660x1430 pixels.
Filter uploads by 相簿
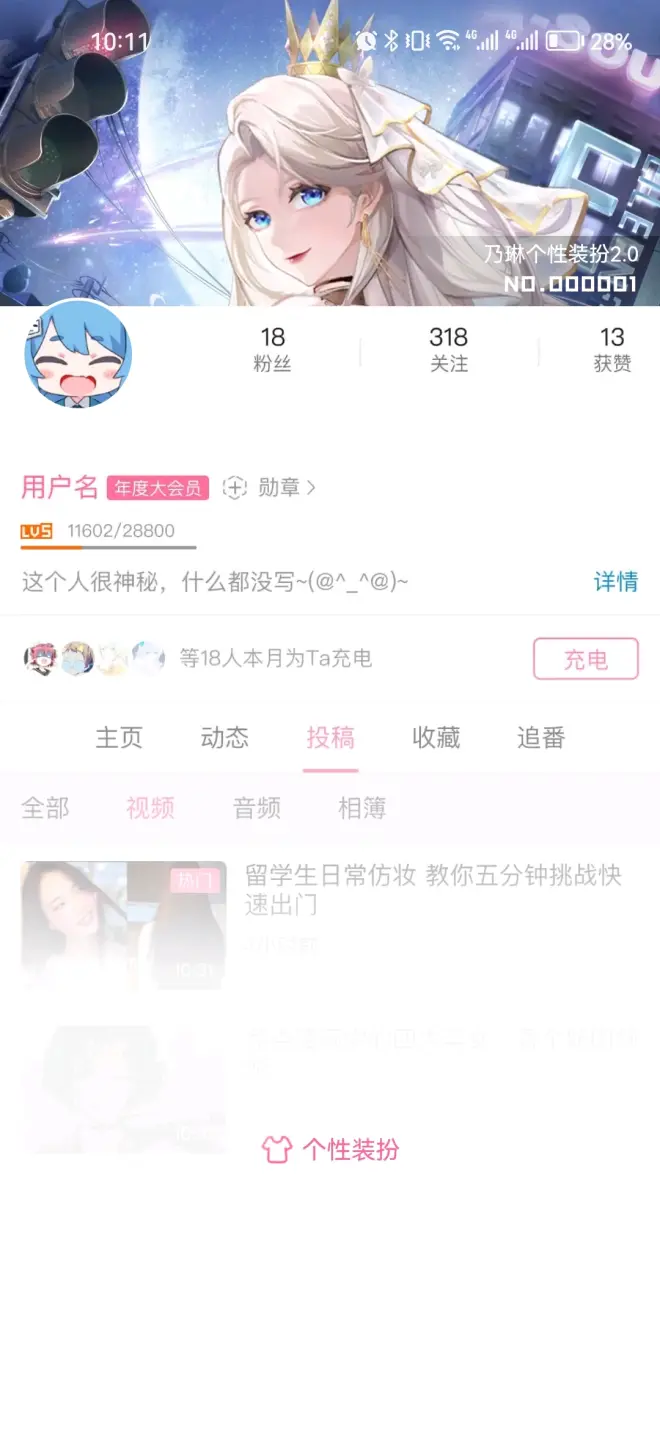362,808
